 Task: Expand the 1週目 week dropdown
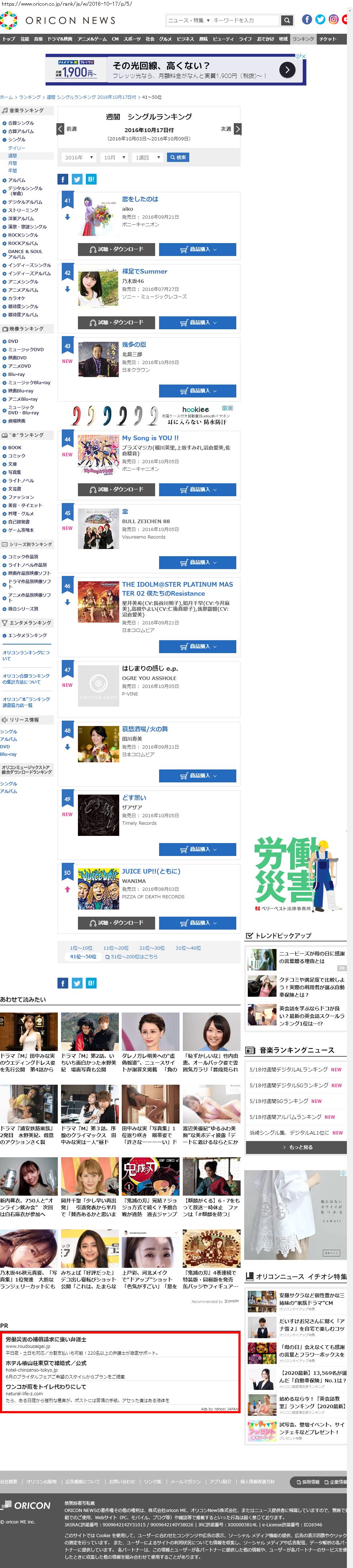pos(148,158)
